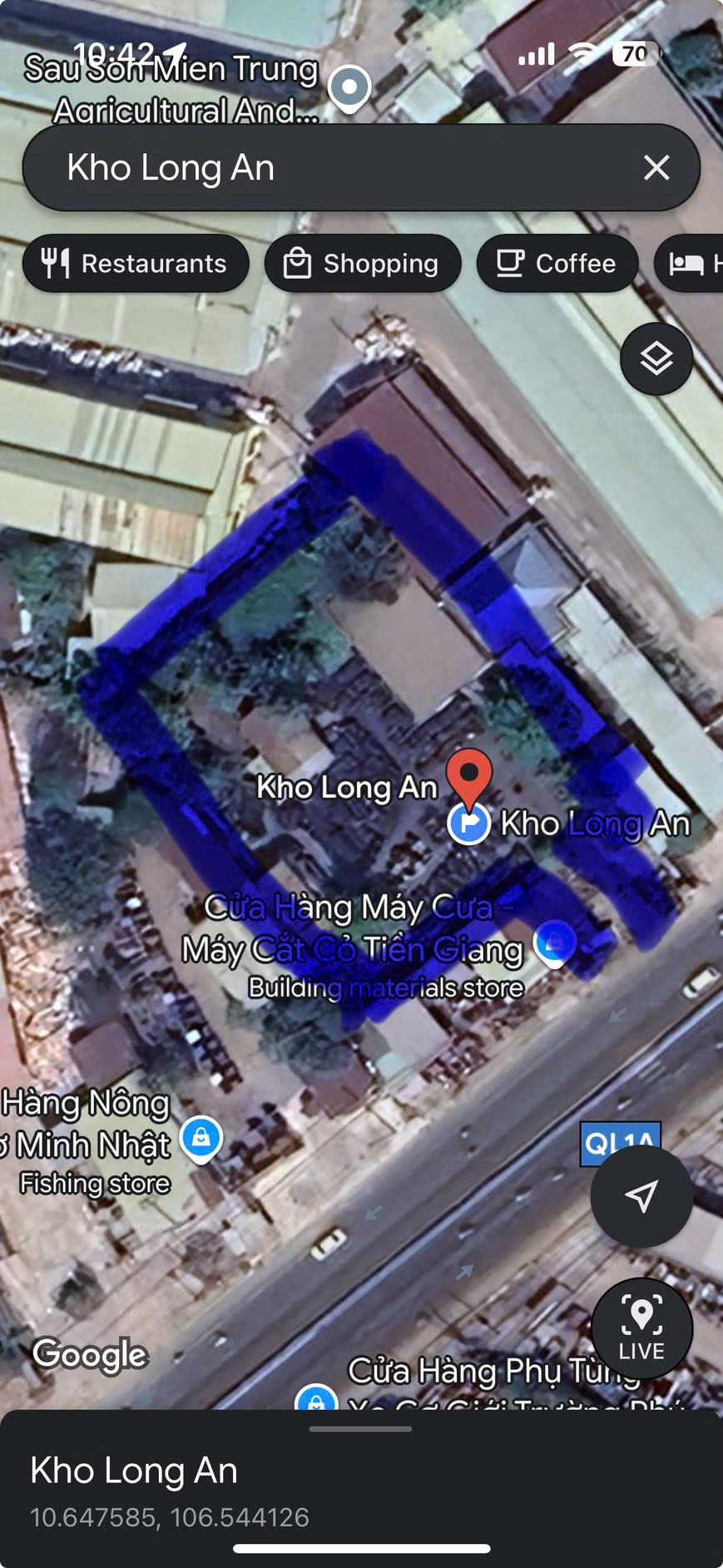Open Sau Son Mien Trung Agricultural marker

349,87
